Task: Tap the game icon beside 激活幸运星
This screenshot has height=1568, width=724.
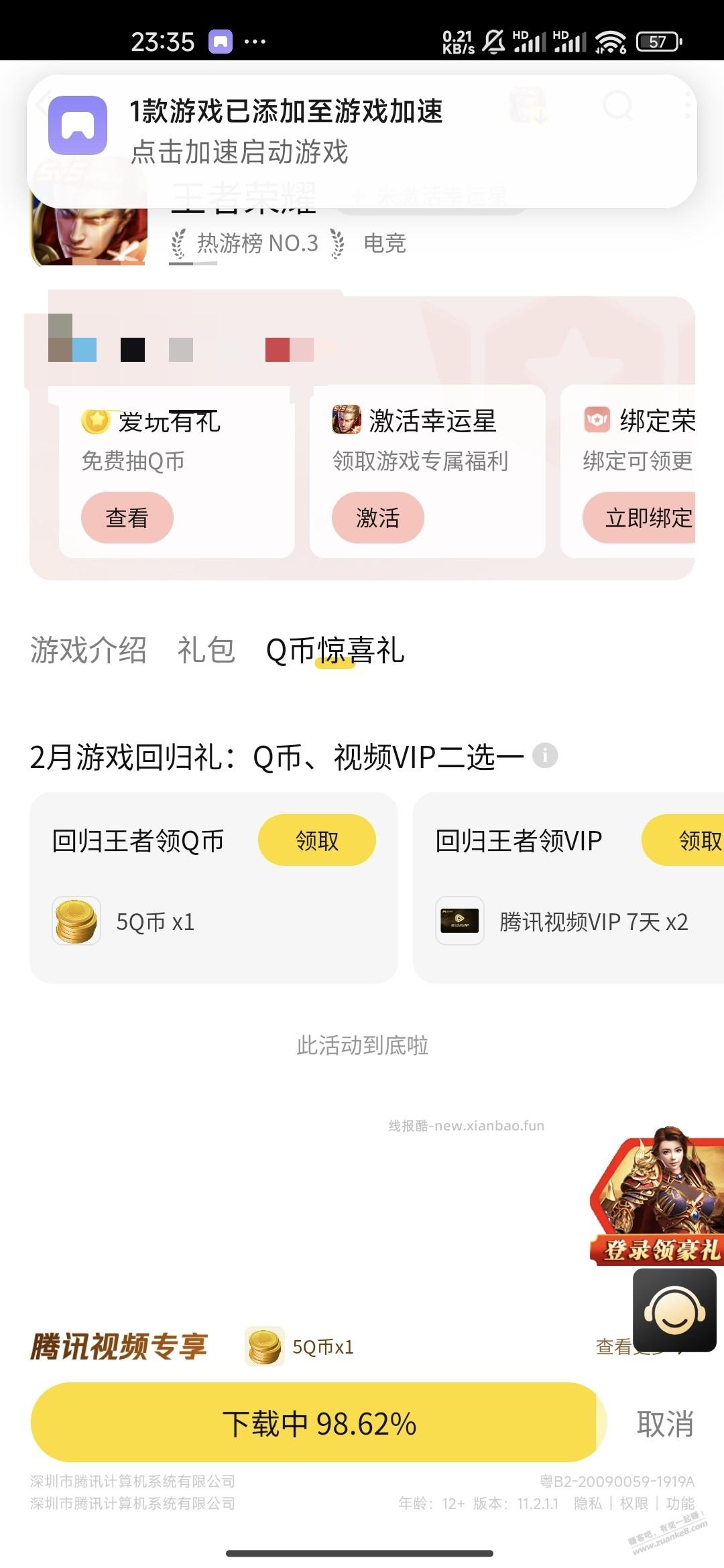Action: (347, 421)
